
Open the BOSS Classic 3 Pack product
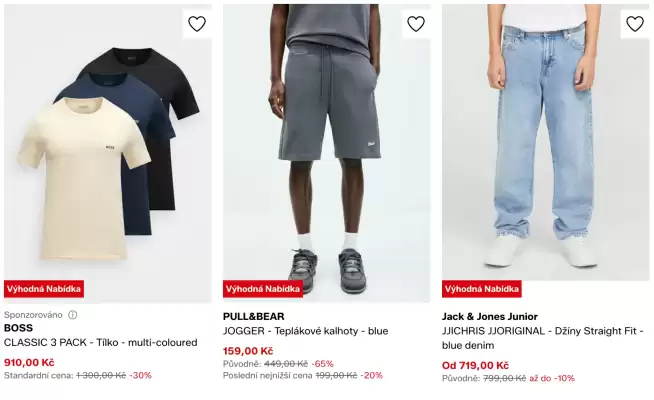click(108, 150)
